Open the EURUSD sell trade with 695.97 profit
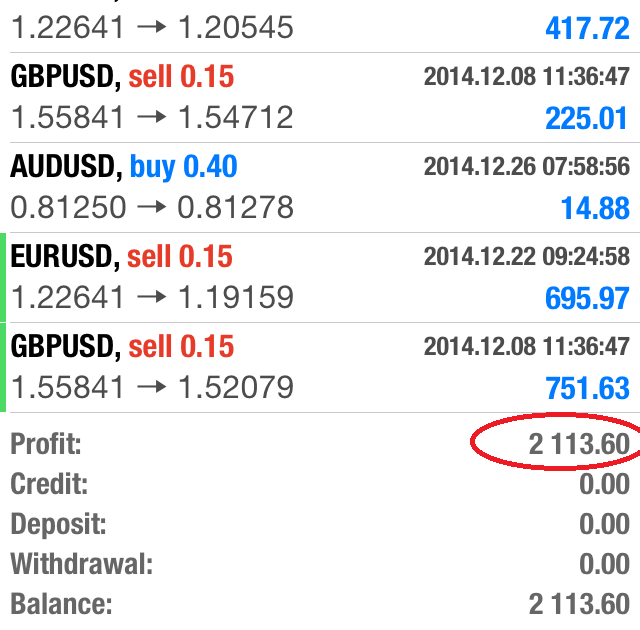Viewport: 640px width, 630px height. (320, 277)
